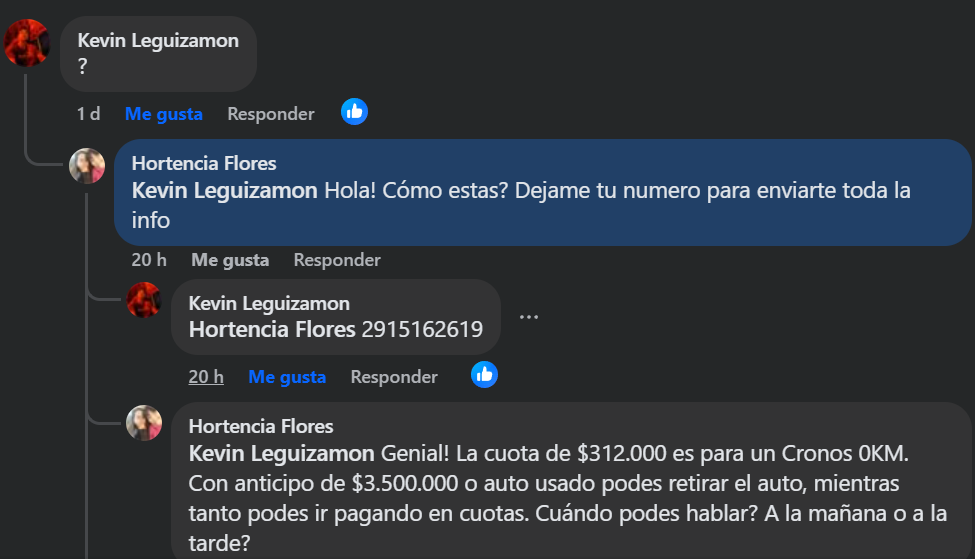Reply to Kevin's comment with number 2915162619
975x559 pixels.
393,377
